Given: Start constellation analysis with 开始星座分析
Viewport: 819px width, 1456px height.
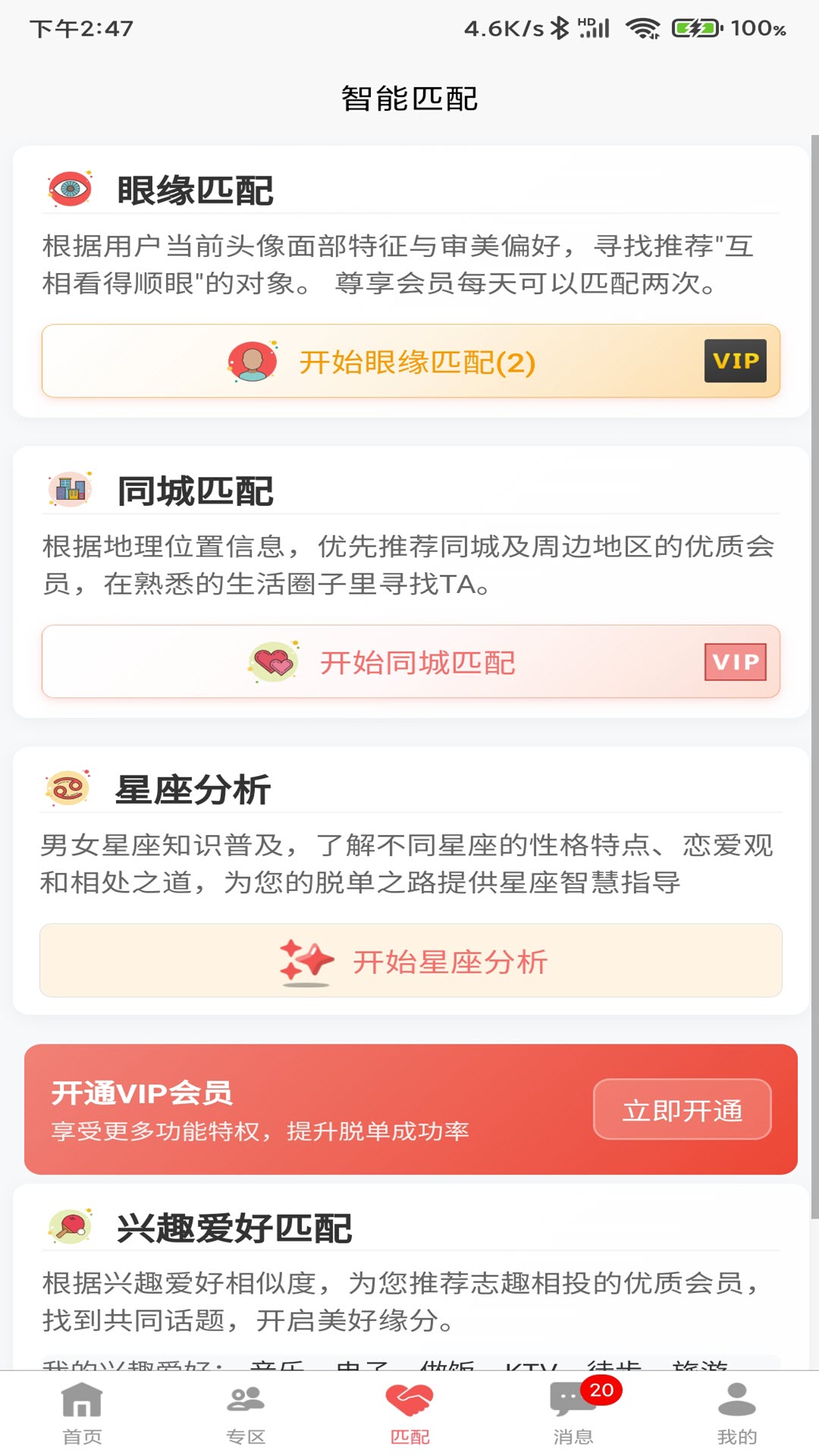Looking at the screenshot, I should [x=409, y=961].
